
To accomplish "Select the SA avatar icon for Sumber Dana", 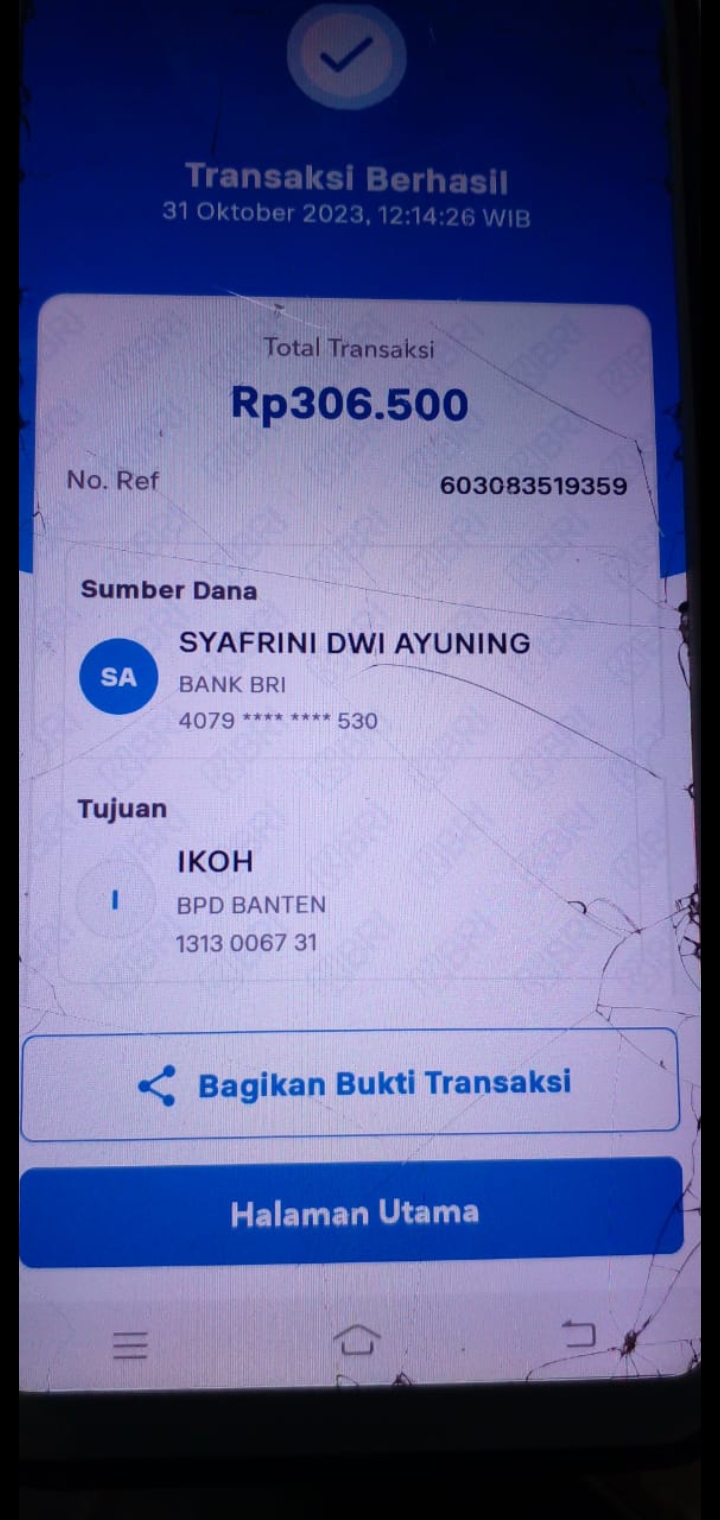I will coord(117,677).
